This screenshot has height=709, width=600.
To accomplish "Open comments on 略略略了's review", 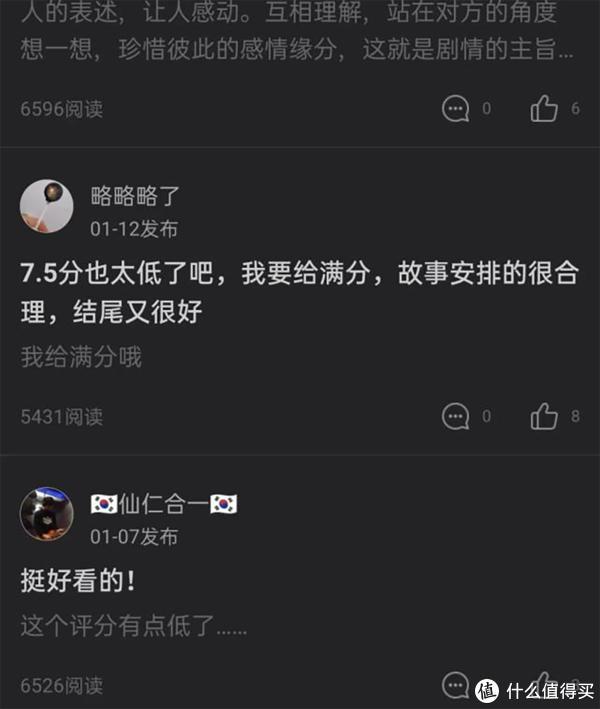I will click(x=456, y=416).
